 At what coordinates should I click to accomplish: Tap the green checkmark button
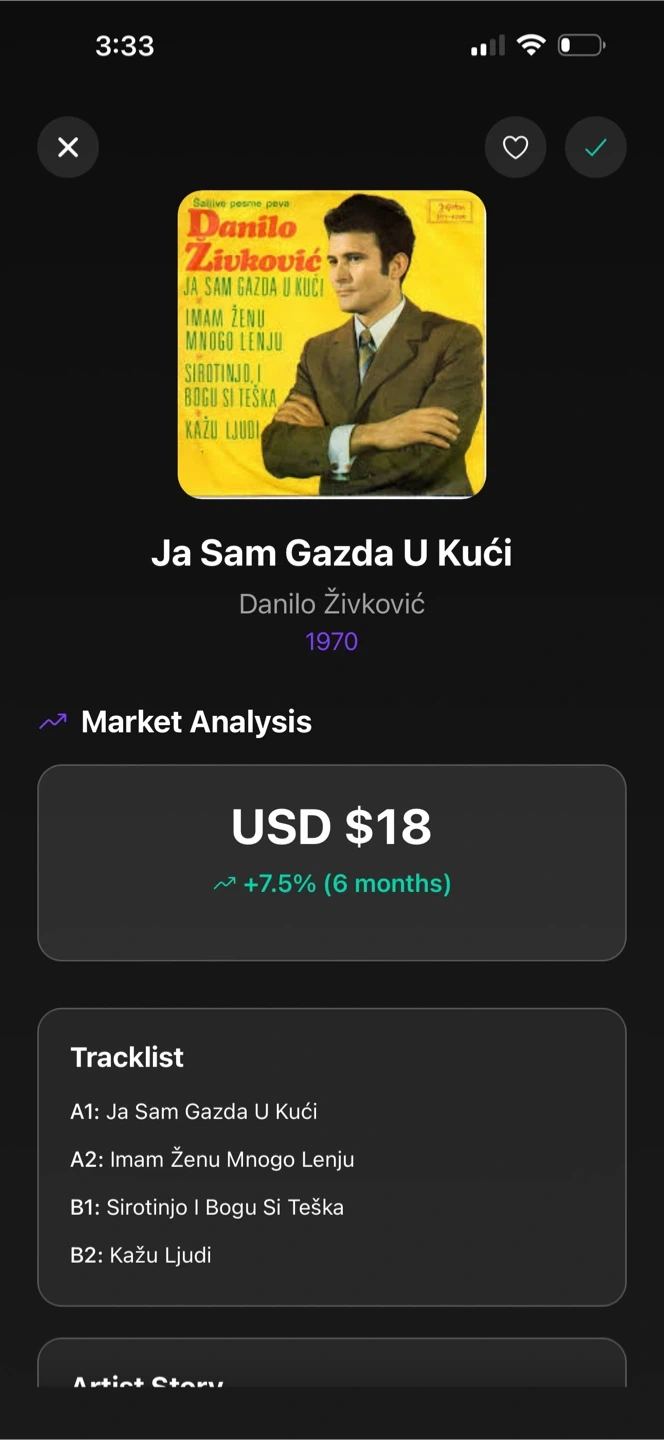[596, 148]
